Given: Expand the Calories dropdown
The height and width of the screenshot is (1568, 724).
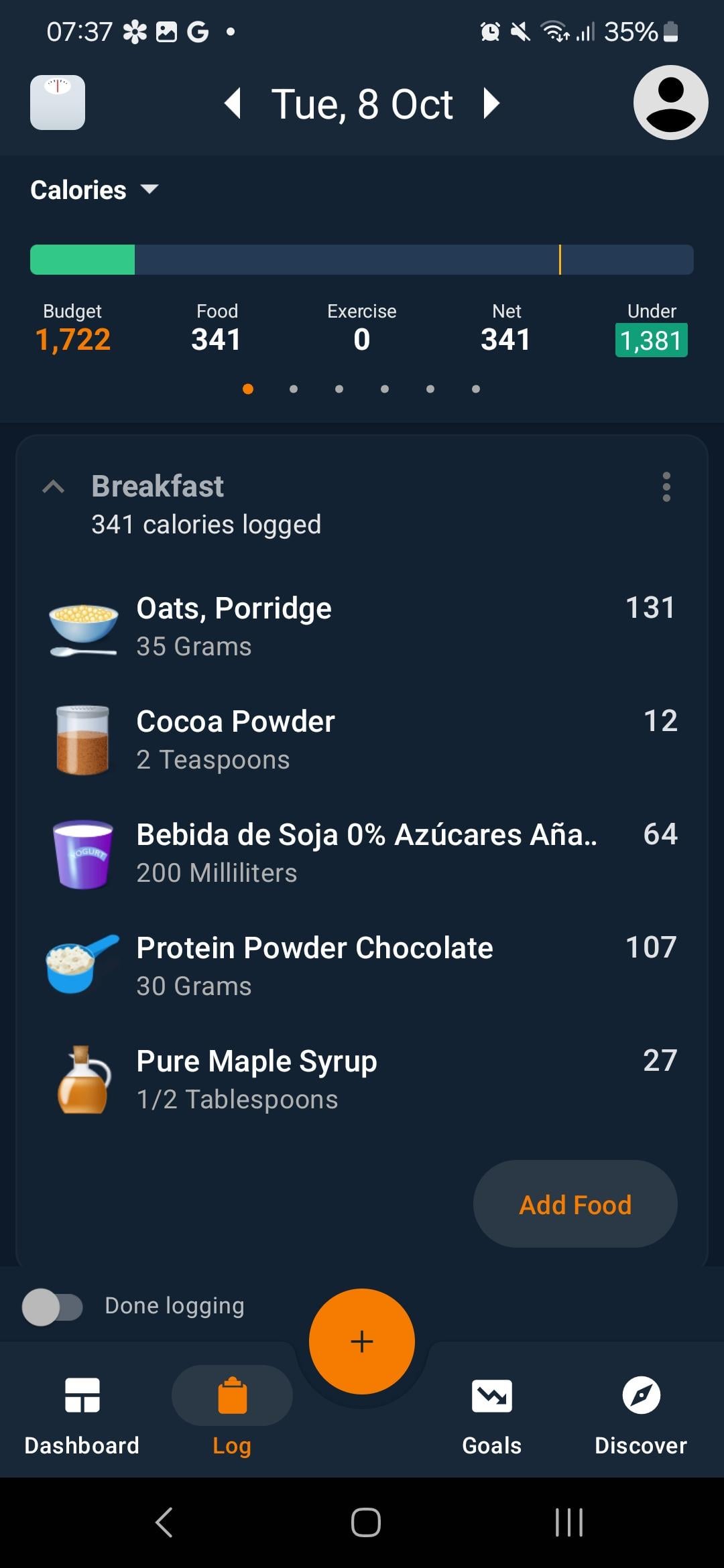Looking at the screenshot, I should pos(95,190).
